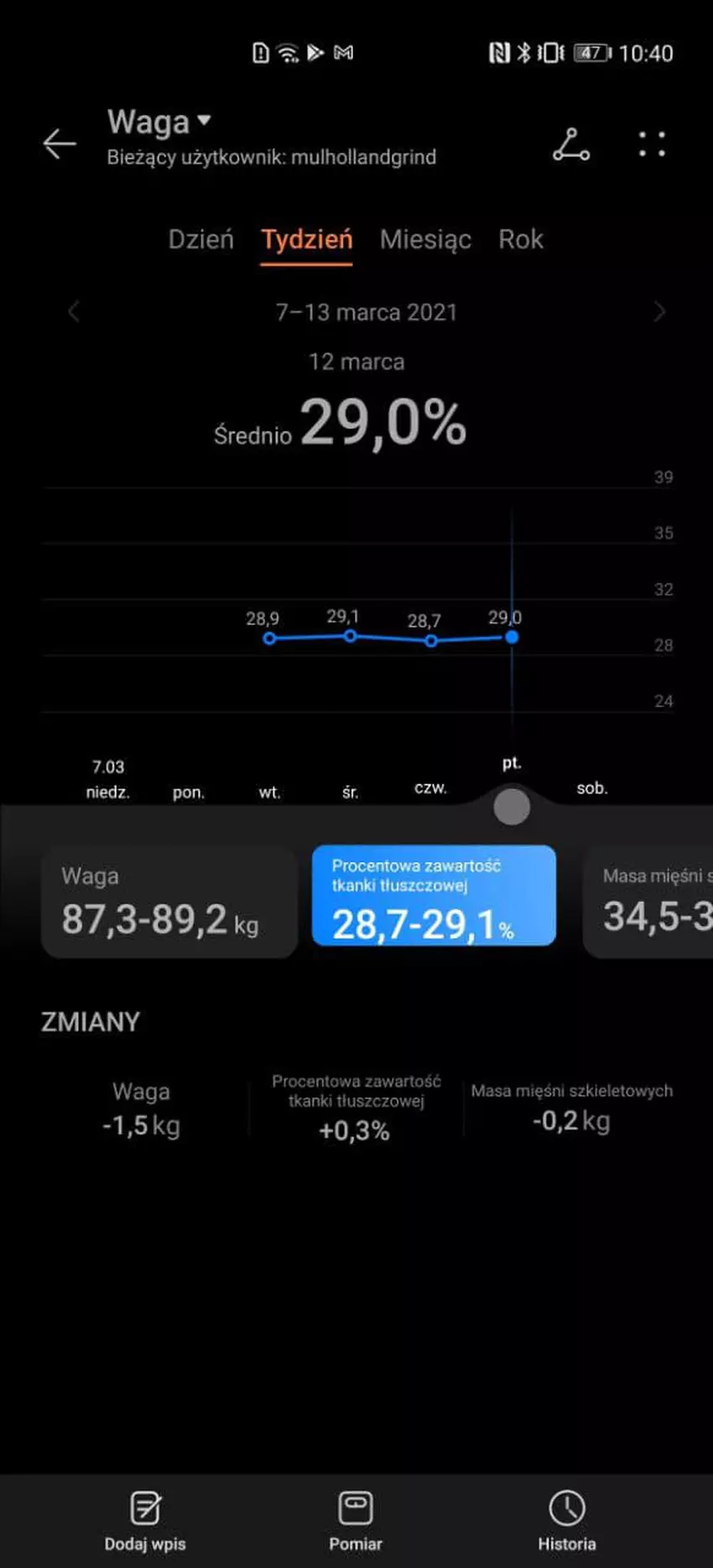Select the 29,1 data point on the chart
Screen dimensions: 713x1568
(350, 636)
